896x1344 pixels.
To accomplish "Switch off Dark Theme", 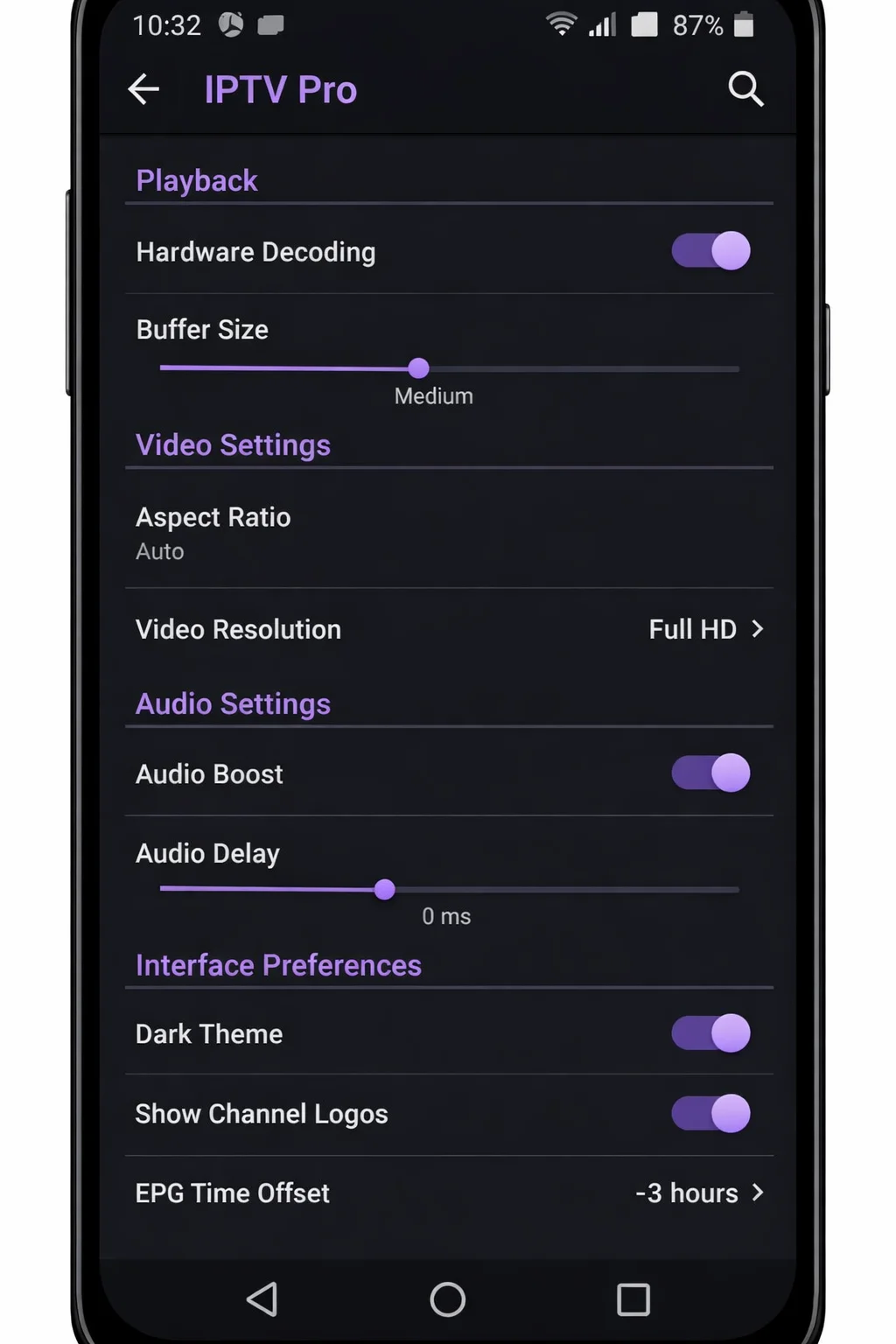I will coord(710,1033).
